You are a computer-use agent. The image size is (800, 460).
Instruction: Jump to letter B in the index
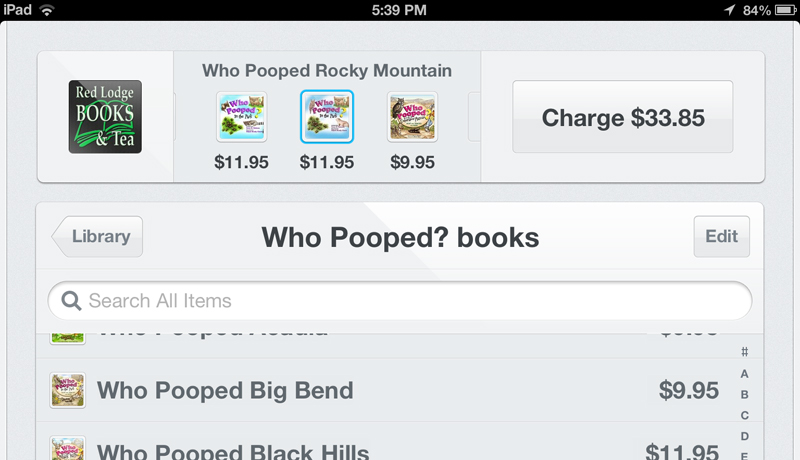coord(744,394)
